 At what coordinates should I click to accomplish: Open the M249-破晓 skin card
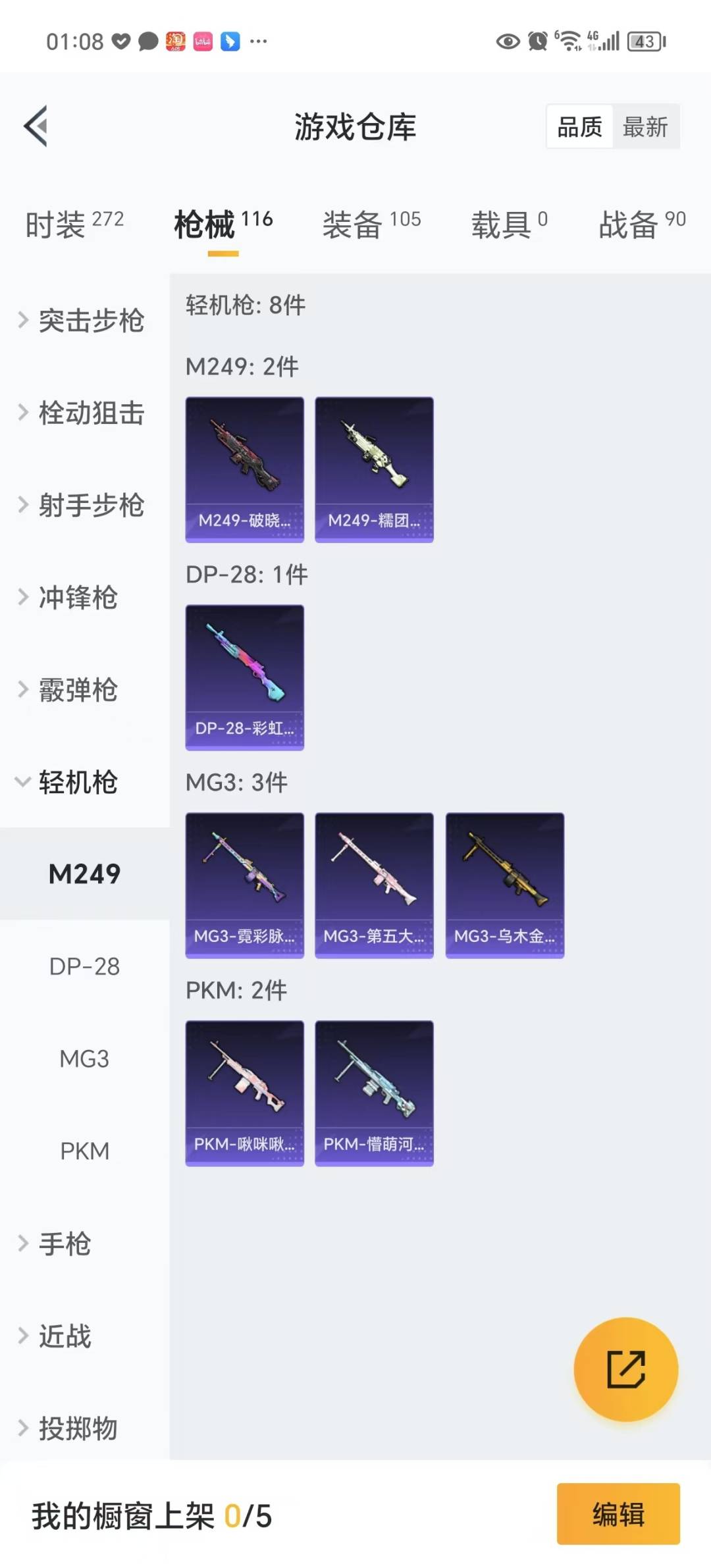pyautogui.click(x=244, y=469)
